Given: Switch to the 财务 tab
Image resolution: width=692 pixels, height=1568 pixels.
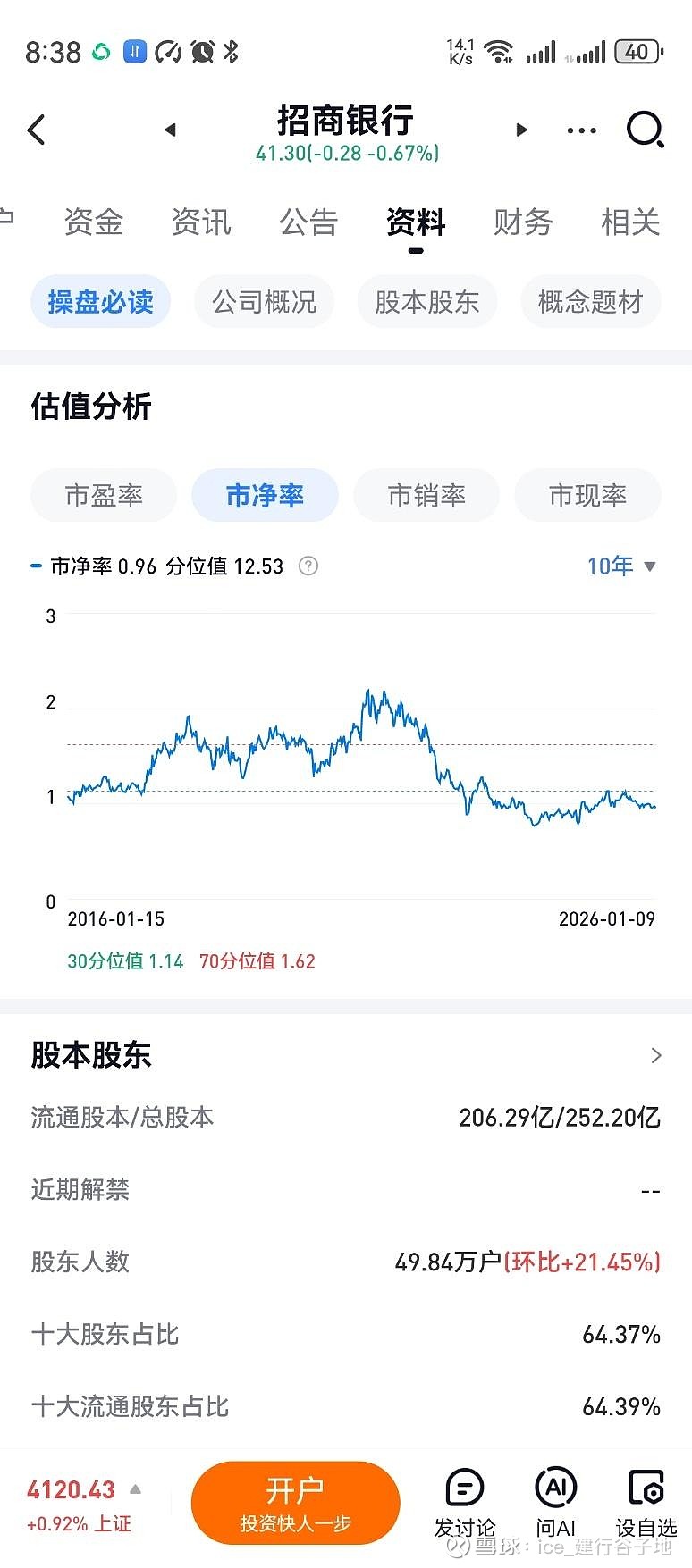Looking at the screenshot, I should (x=523, y=222).
